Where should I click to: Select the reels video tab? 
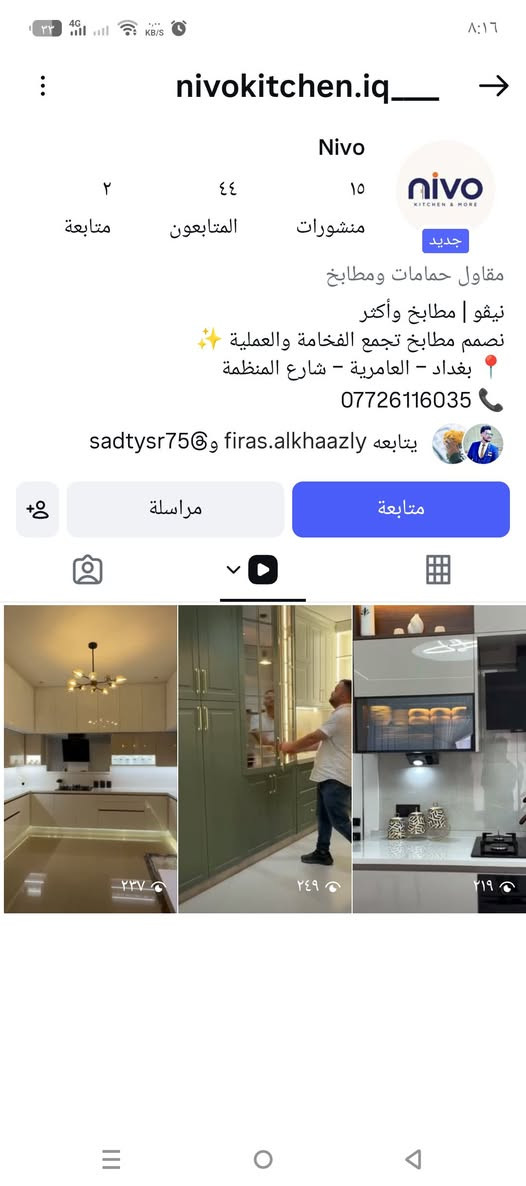click(x=263, y=570)
